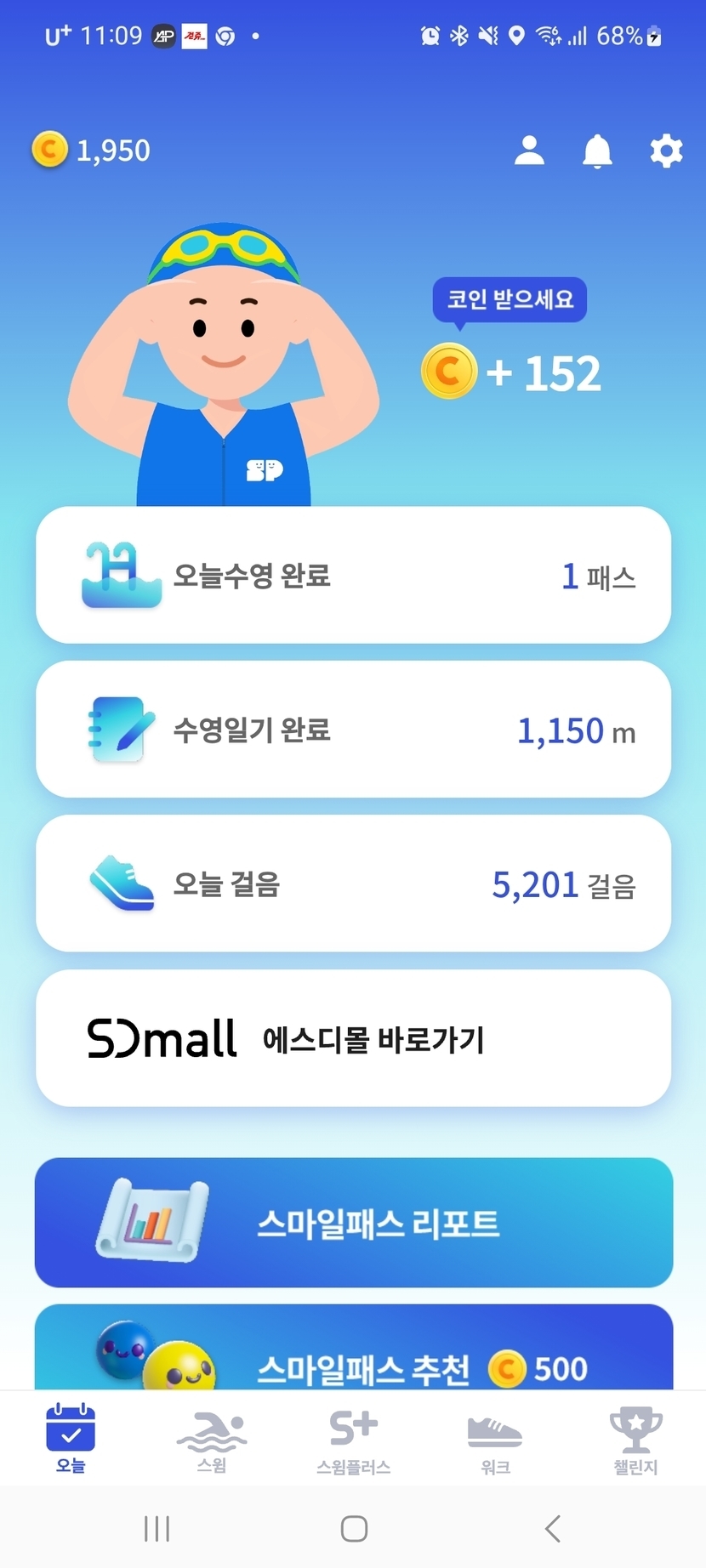Go to SDmall 에스디몰 바로가기
This screenshot has width=706, height=1568.
pyautogui.click(x=353, y=1038)
